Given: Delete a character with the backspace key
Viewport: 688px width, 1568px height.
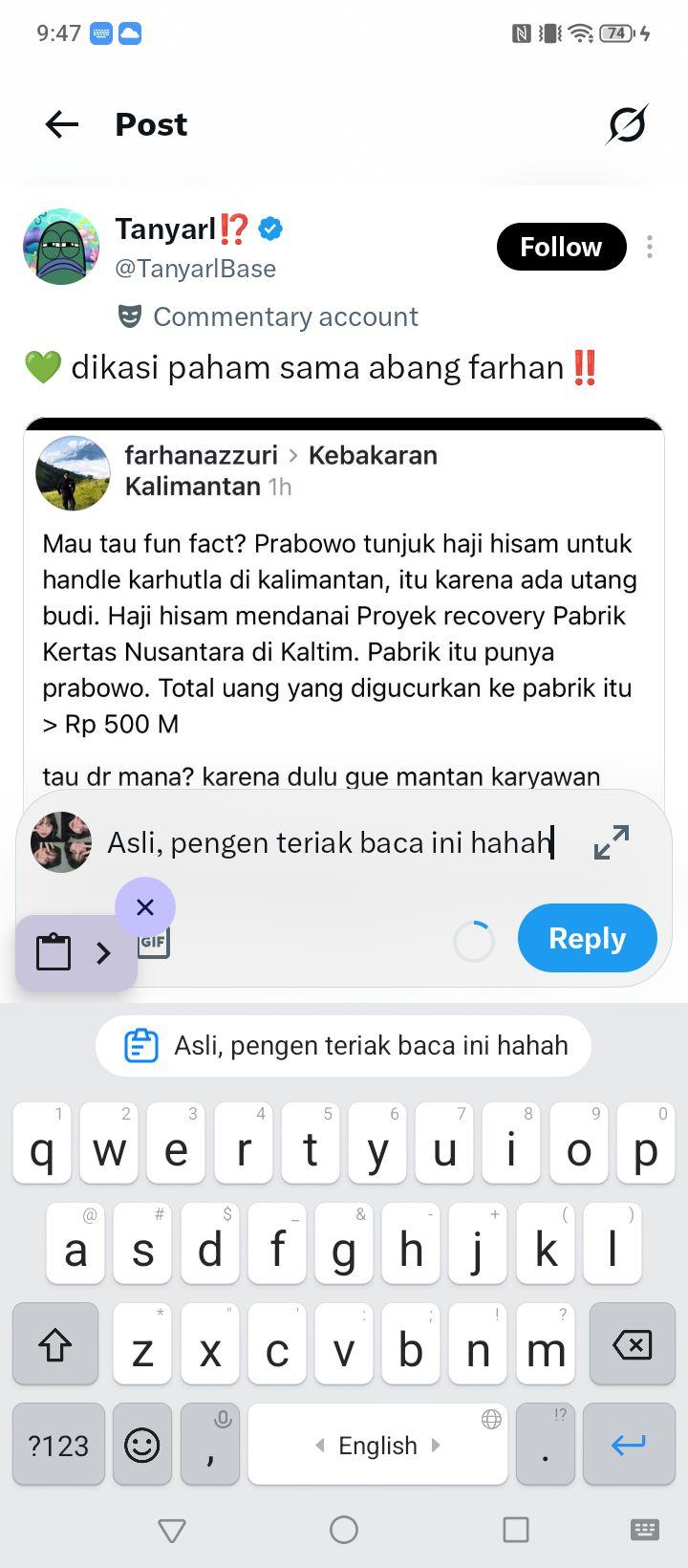Looking at the screenshot, I should coord(632,1344).
